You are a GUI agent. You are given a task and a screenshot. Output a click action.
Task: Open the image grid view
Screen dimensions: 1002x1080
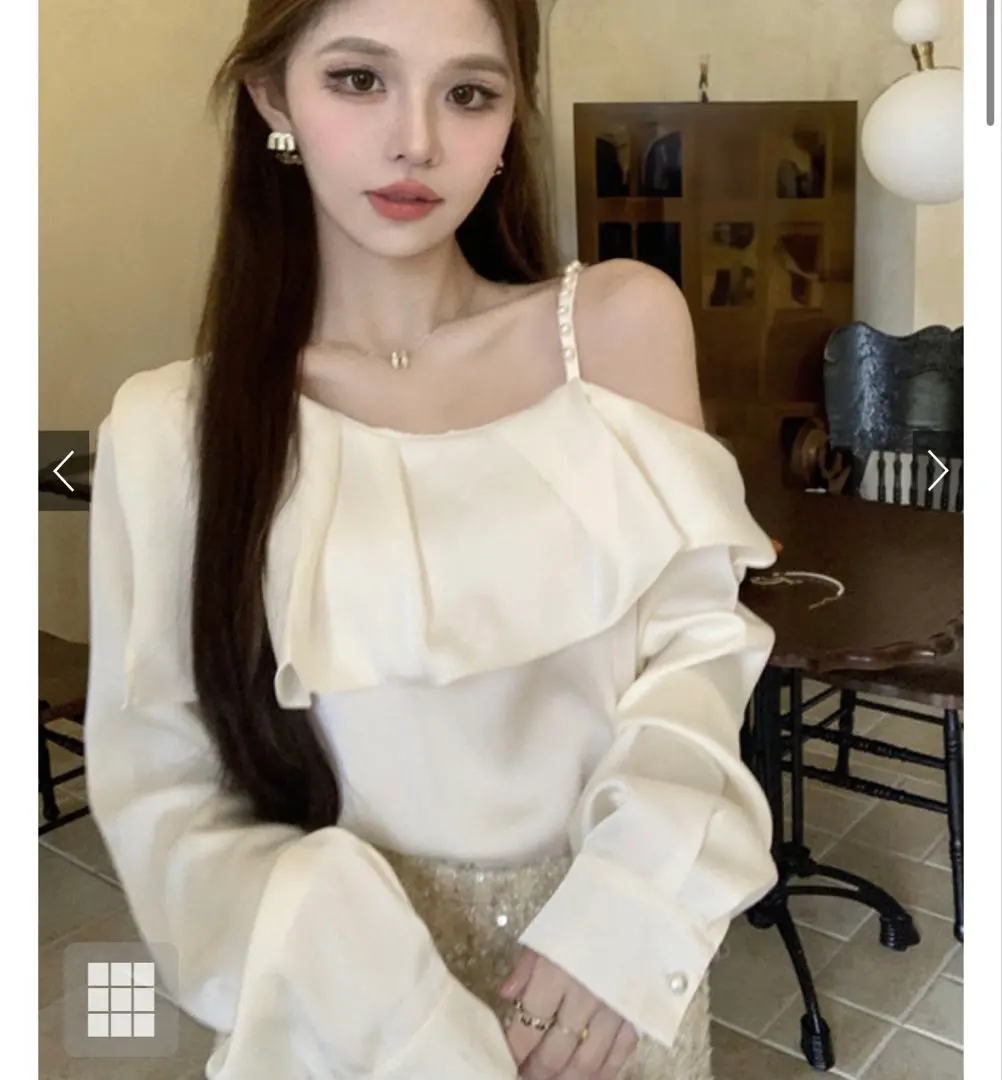(x=121, y=999)
